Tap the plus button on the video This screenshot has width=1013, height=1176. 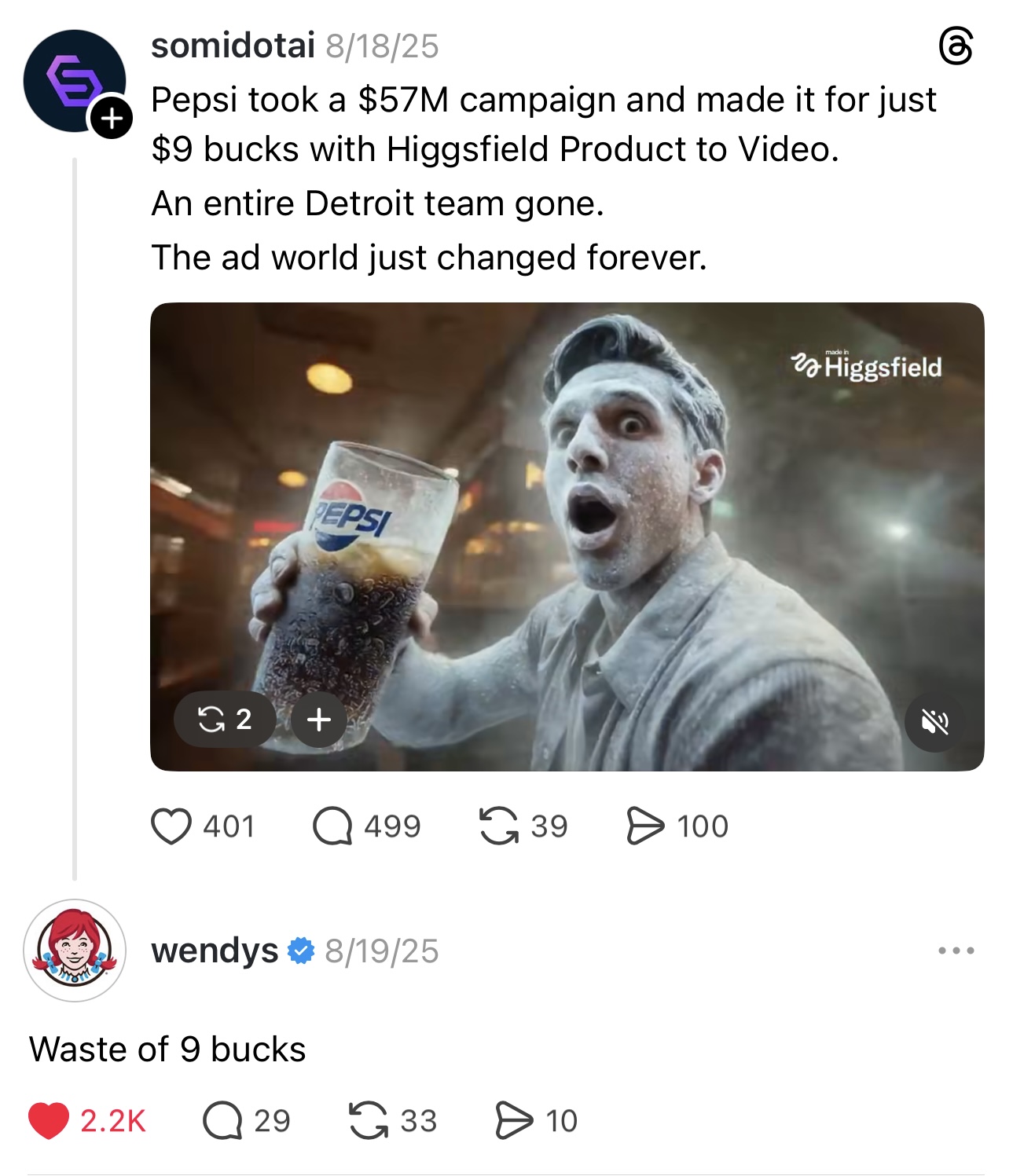(318, 719)
